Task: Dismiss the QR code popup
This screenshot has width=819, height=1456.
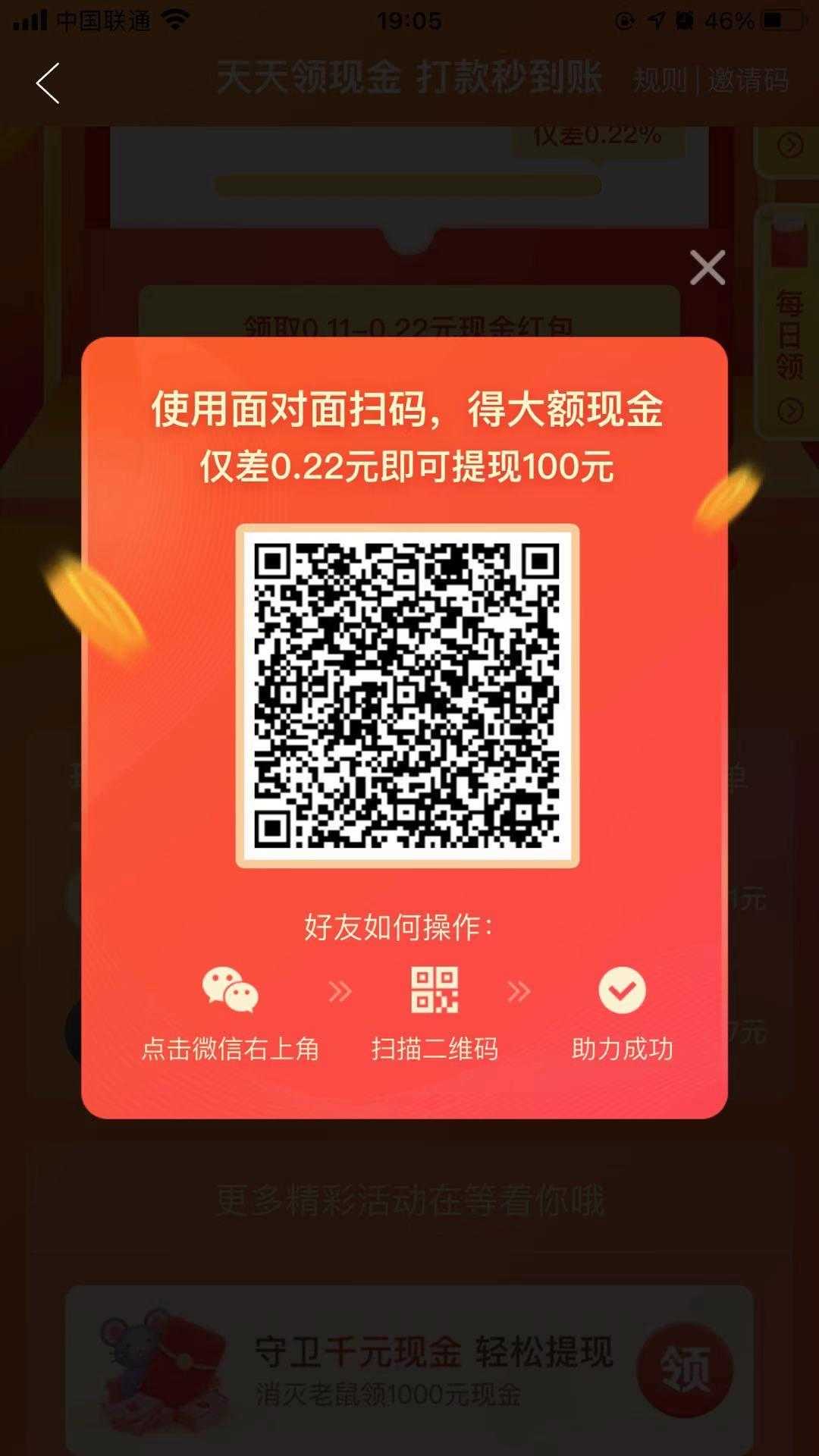Action: click(707, 268)
